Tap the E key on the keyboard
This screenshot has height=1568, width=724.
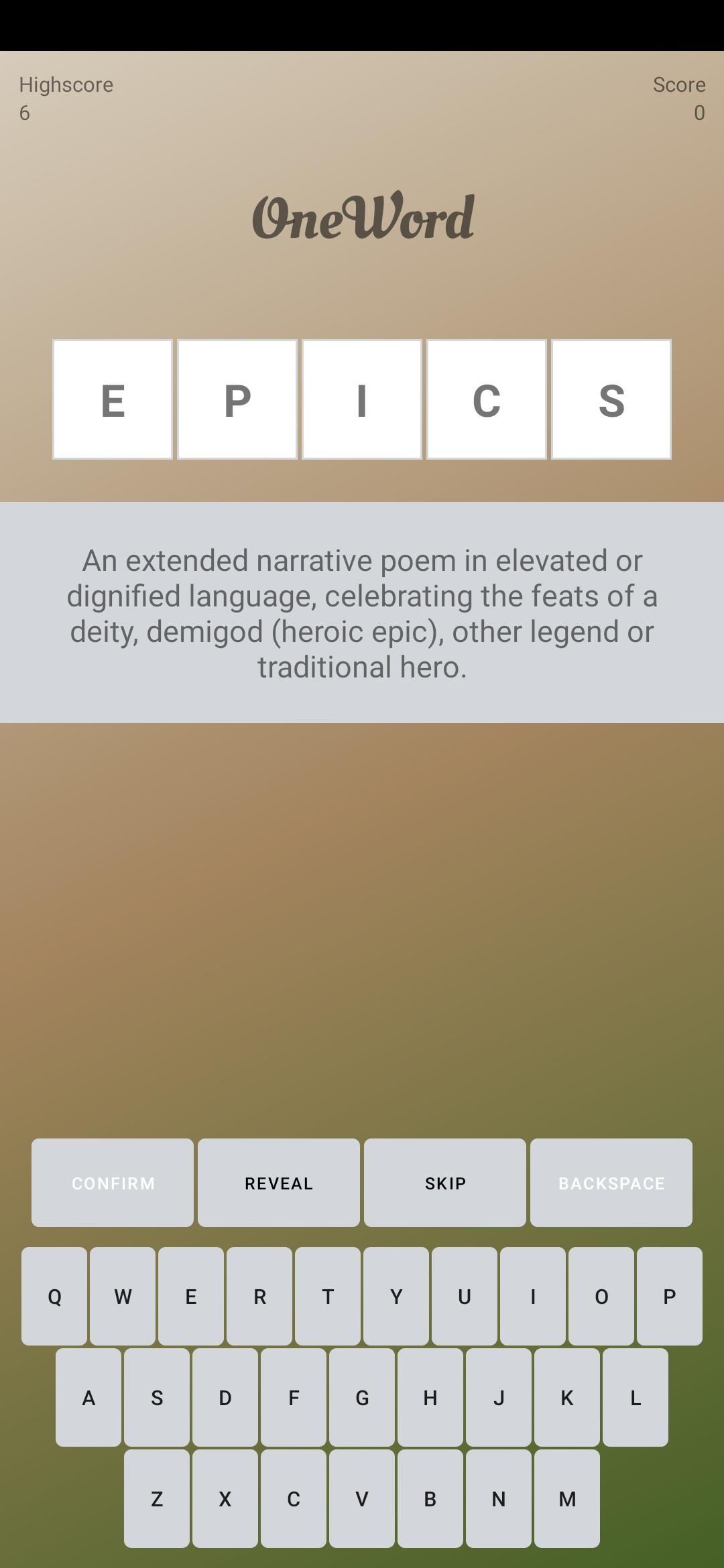pyautogui.click(x=190, y=1298)
